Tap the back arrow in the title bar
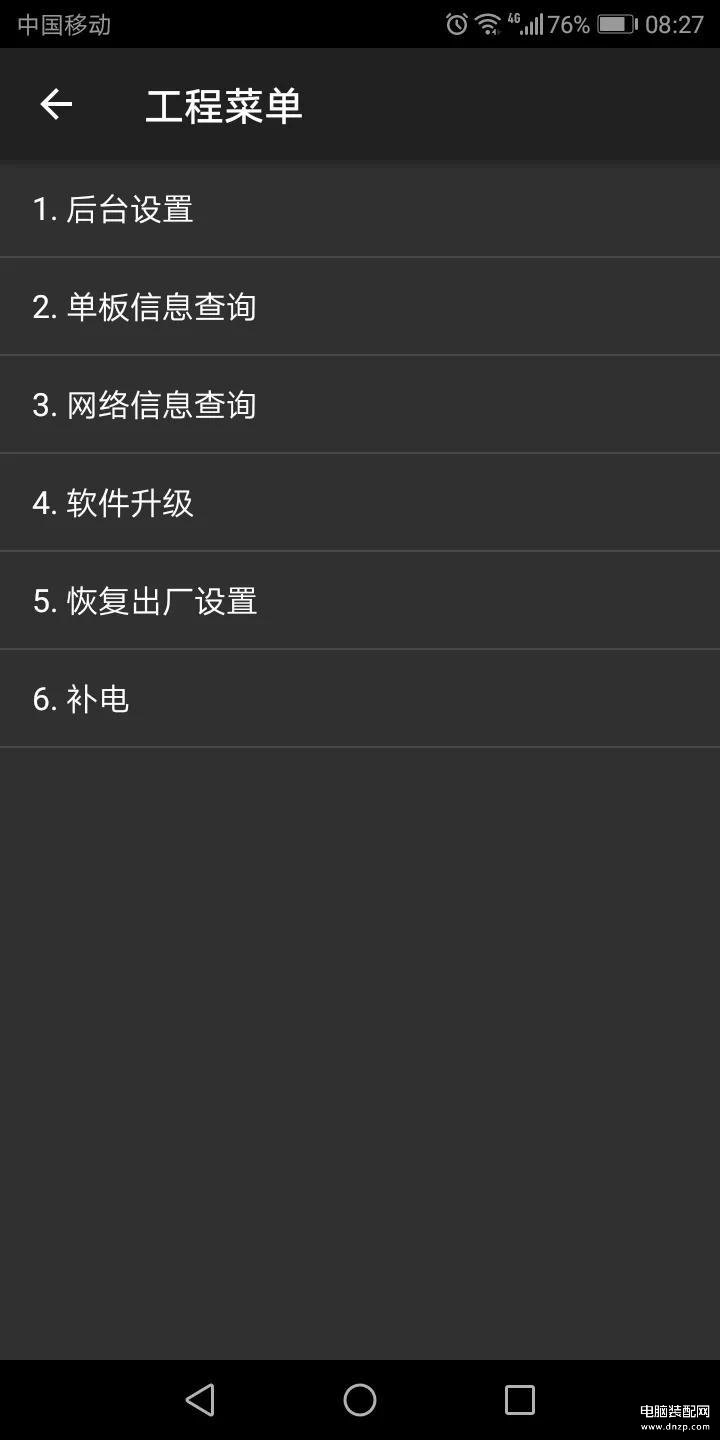The width and height of the screenshot is (720, 1440). pos(55,104)
